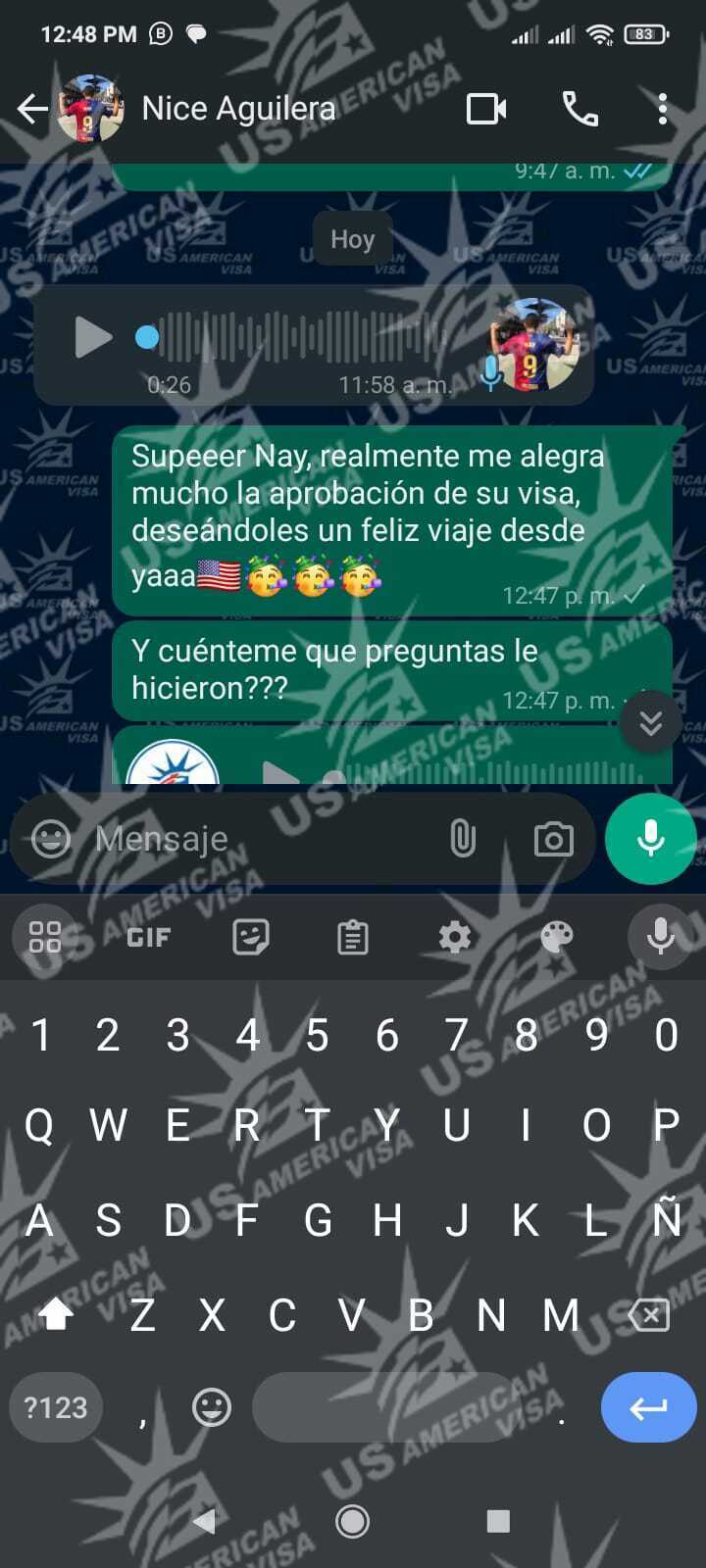This screenshot has width=706, height=1568.
Task: Start keyboard voice typing
Action: click(660, 938)
